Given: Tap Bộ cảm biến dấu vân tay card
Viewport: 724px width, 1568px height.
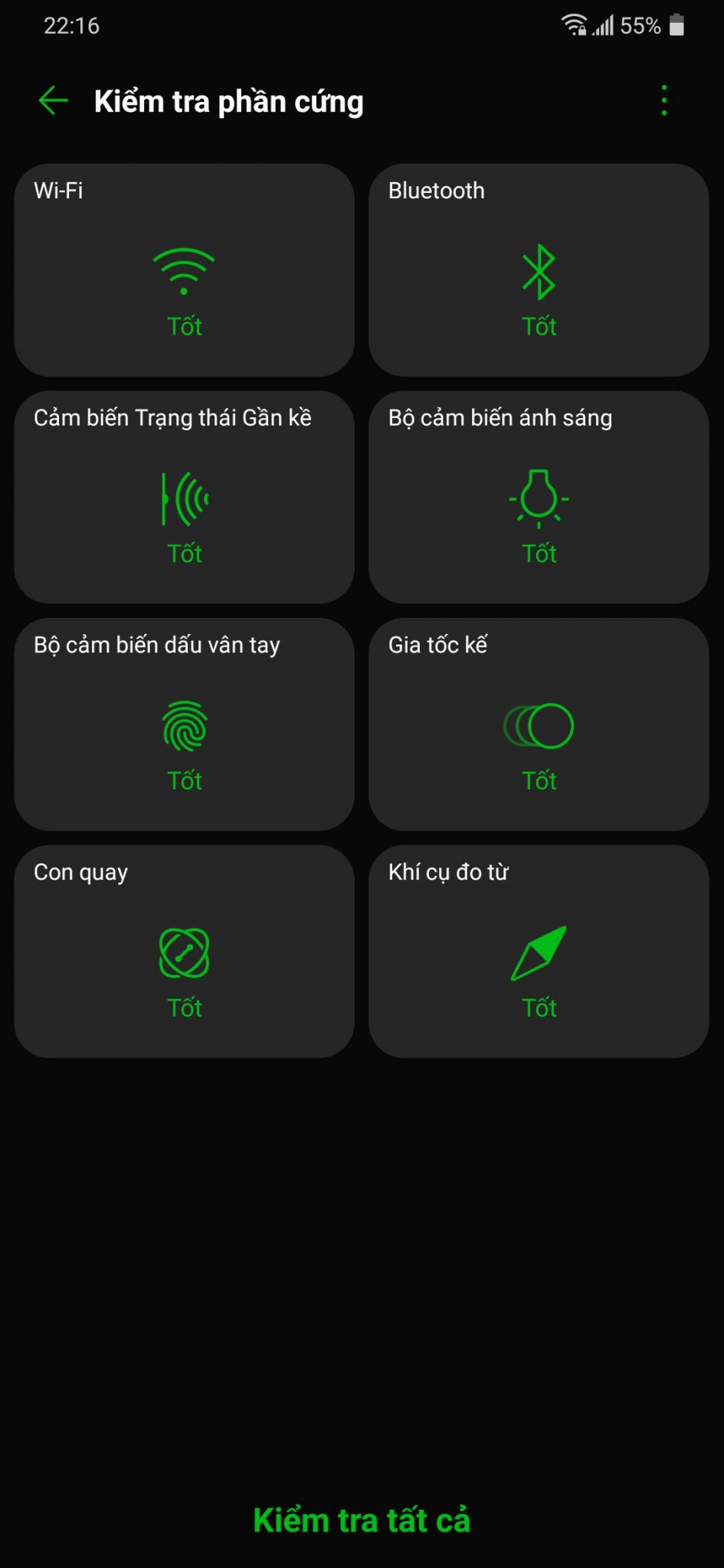Looking at the screenshot, I should (184, 724).
